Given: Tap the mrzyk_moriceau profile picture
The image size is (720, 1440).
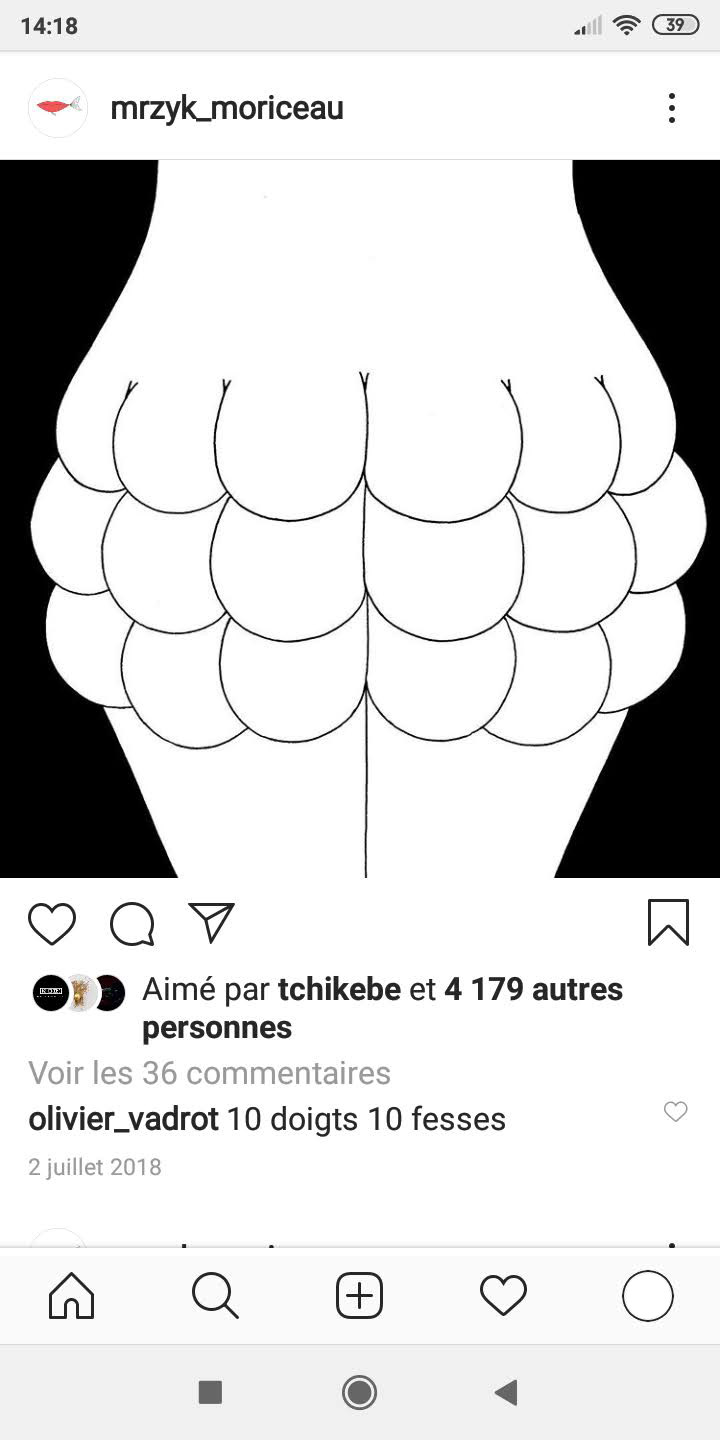Looking at the screenshot, I should coord(58,108).
